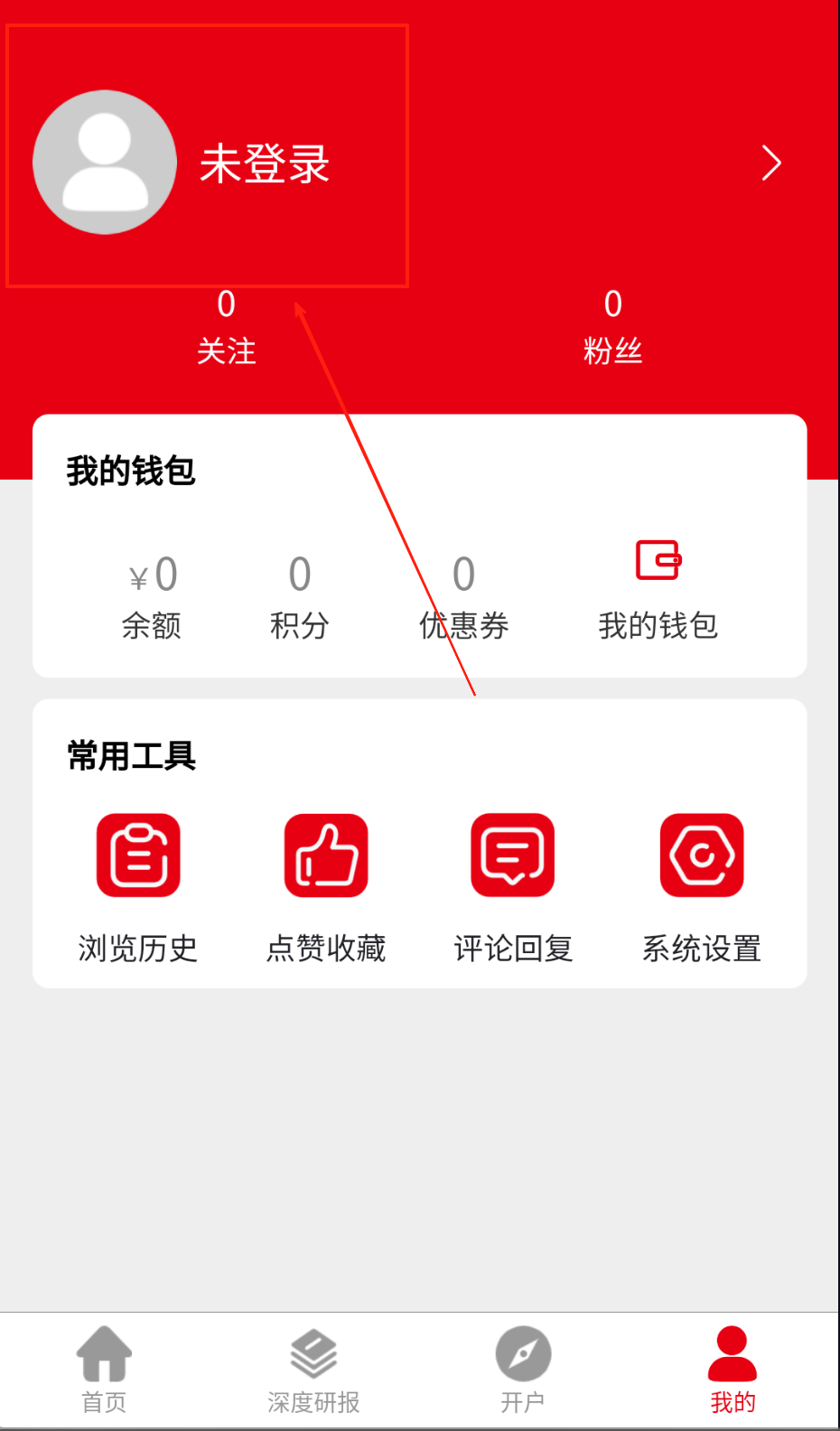The image size is (840, 1431).
Task: Open 点赞收藏 likes and favorites
Action: pos(326,885)
